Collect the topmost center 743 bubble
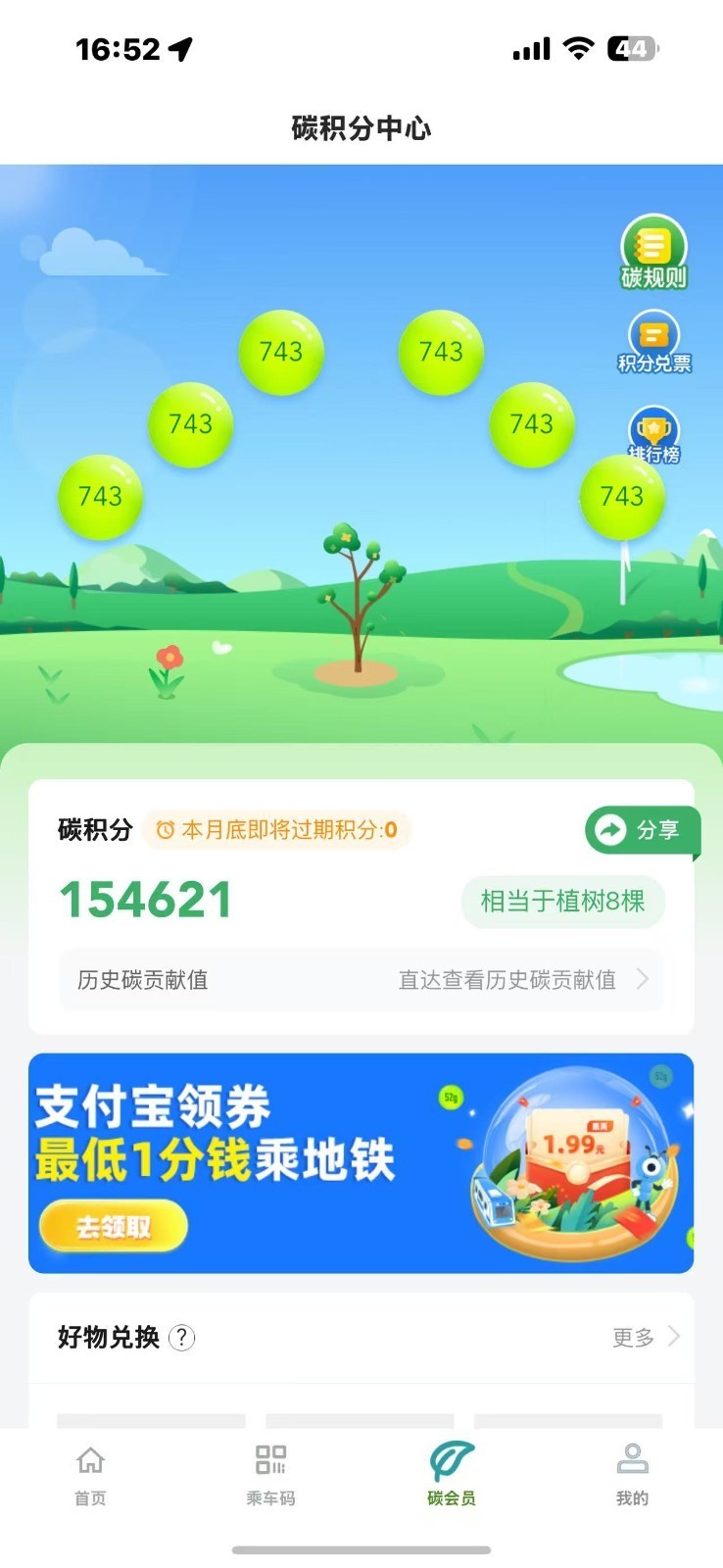 click(441, 351)
